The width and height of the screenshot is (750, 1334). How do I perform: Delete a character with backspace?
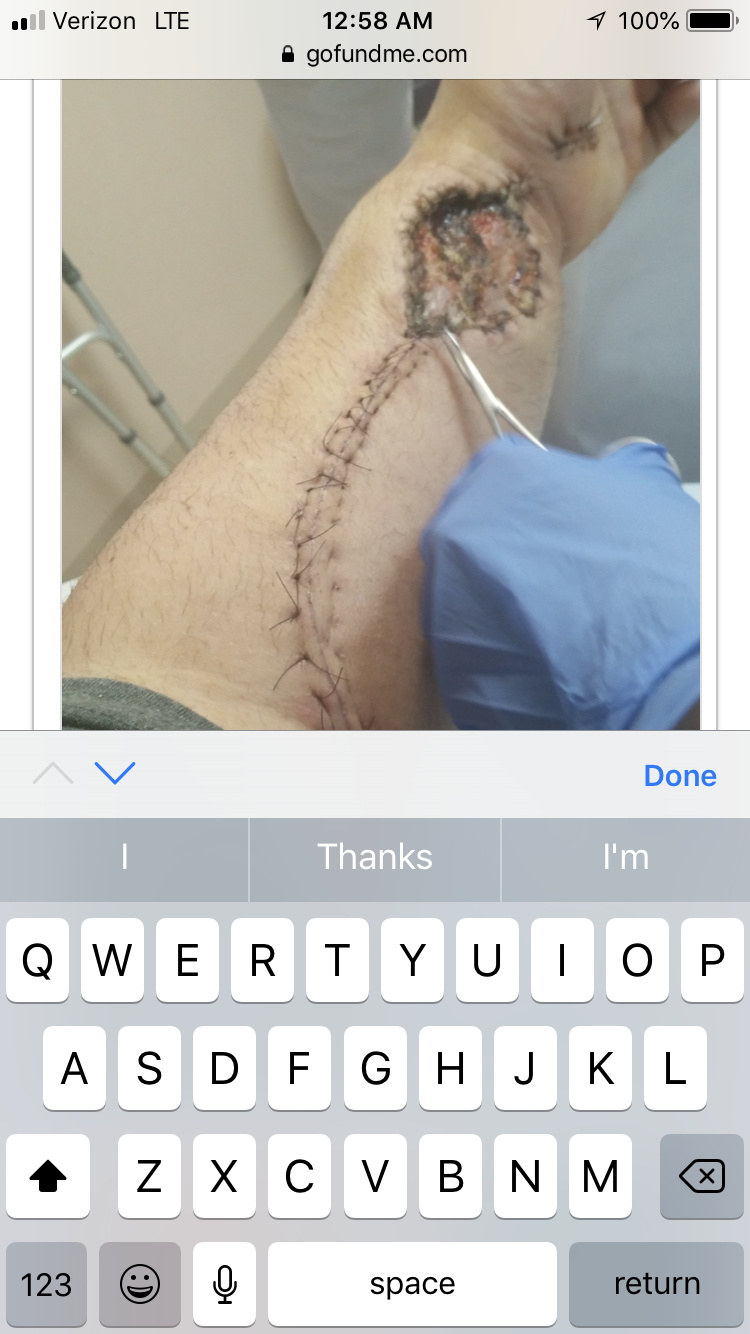701,1177
